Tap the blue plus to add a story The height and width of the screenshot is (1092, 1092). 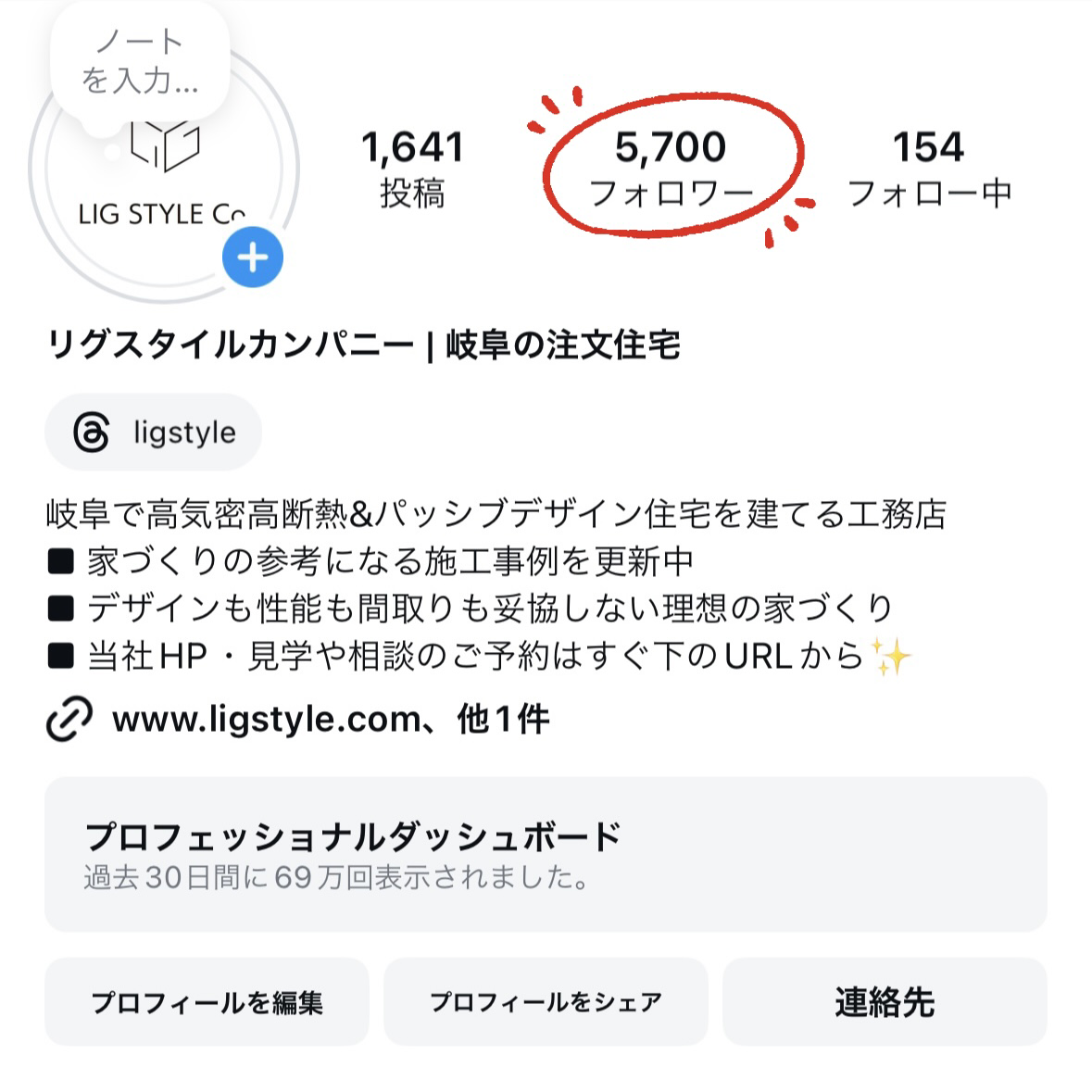tap(252, 257)
